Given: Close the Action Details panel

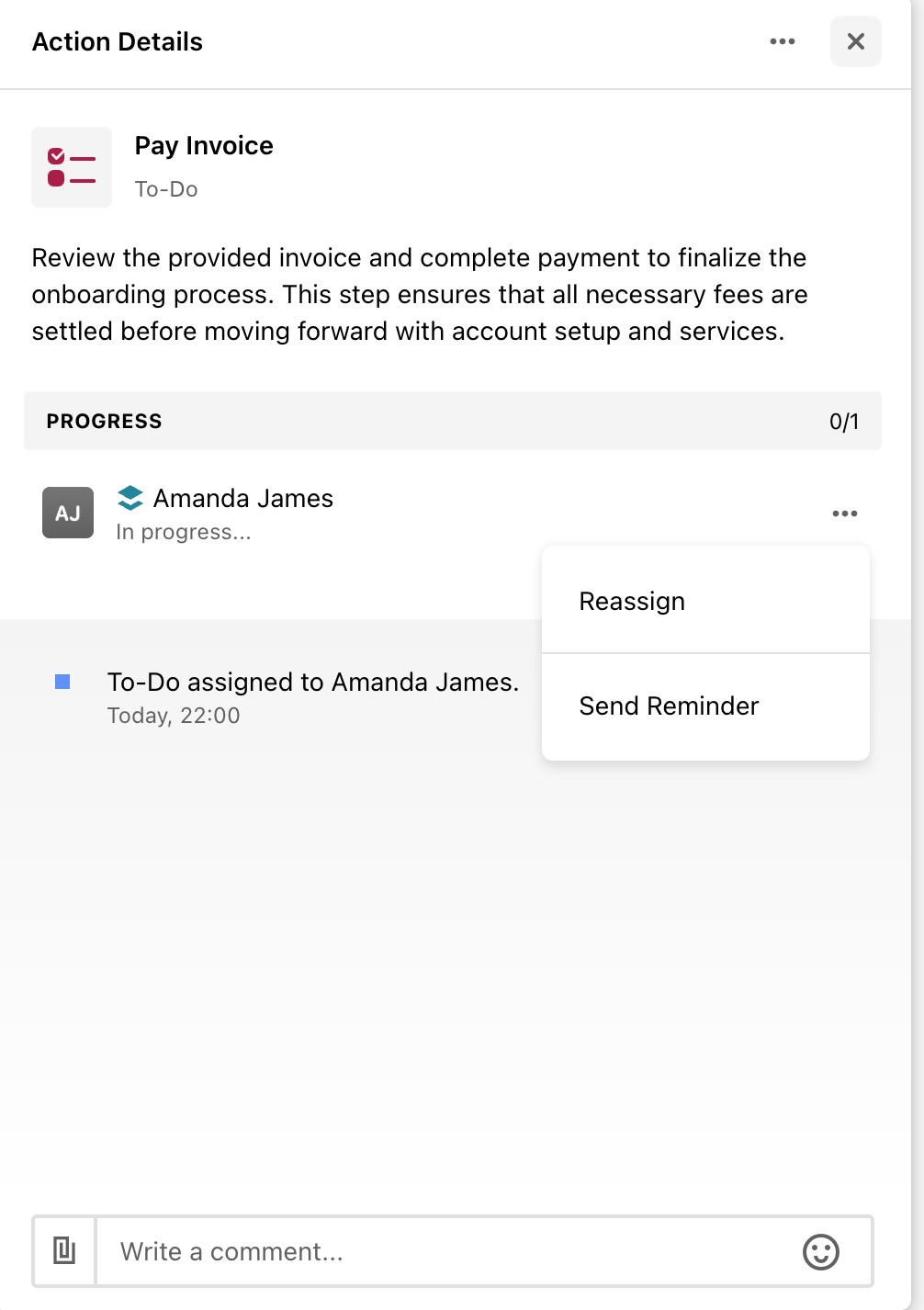Looking at the screenshot, I should (x=855, y=41).
